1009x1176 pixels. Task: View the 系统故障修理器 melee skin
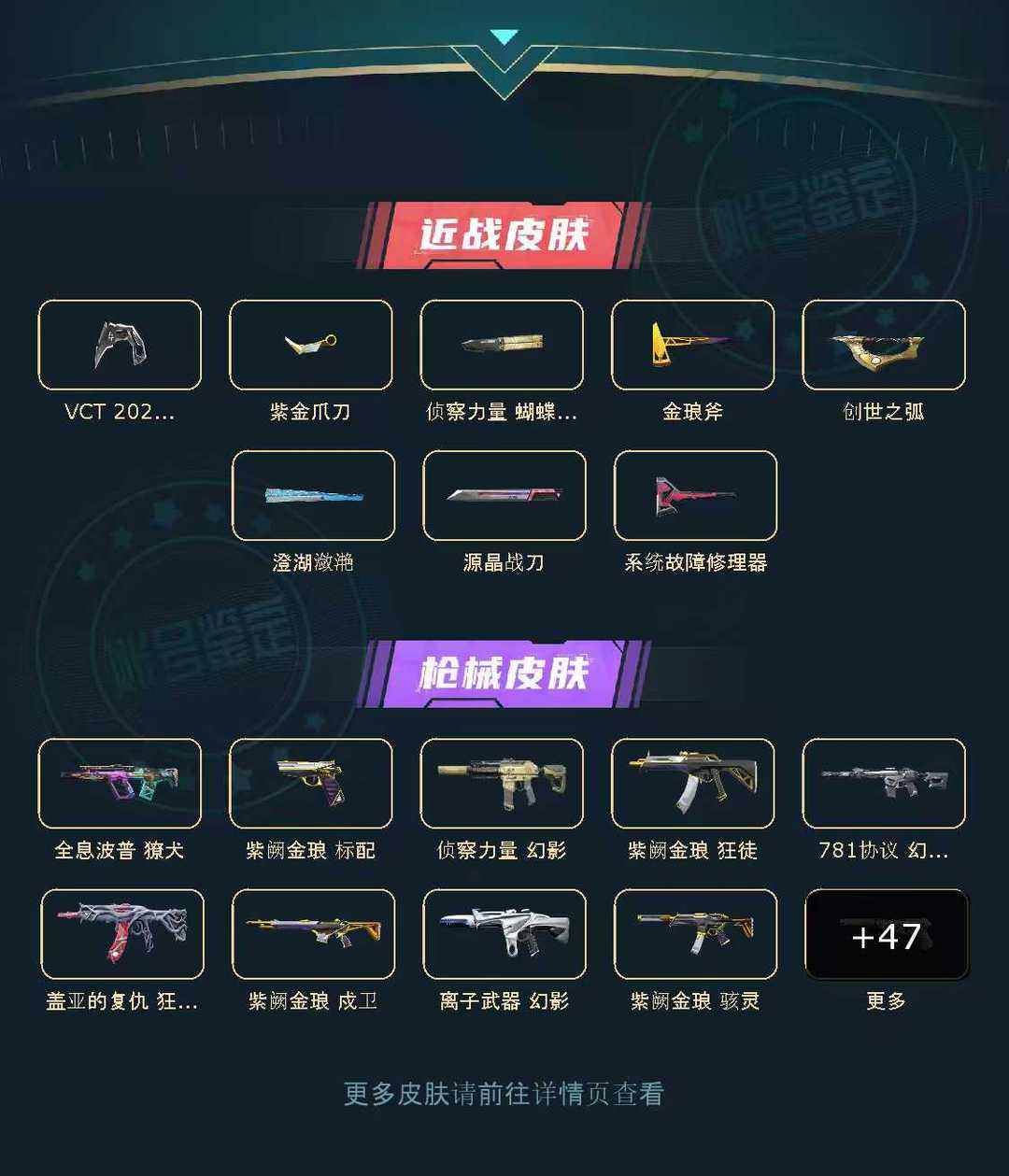tap(693, 496)
